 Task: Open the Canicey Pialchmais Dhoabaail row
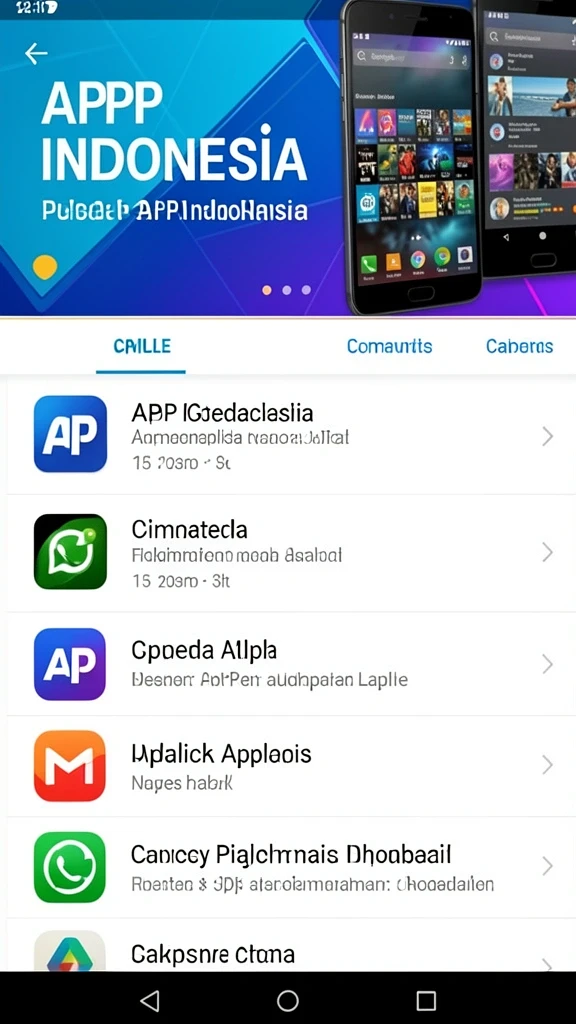point(288,867)
